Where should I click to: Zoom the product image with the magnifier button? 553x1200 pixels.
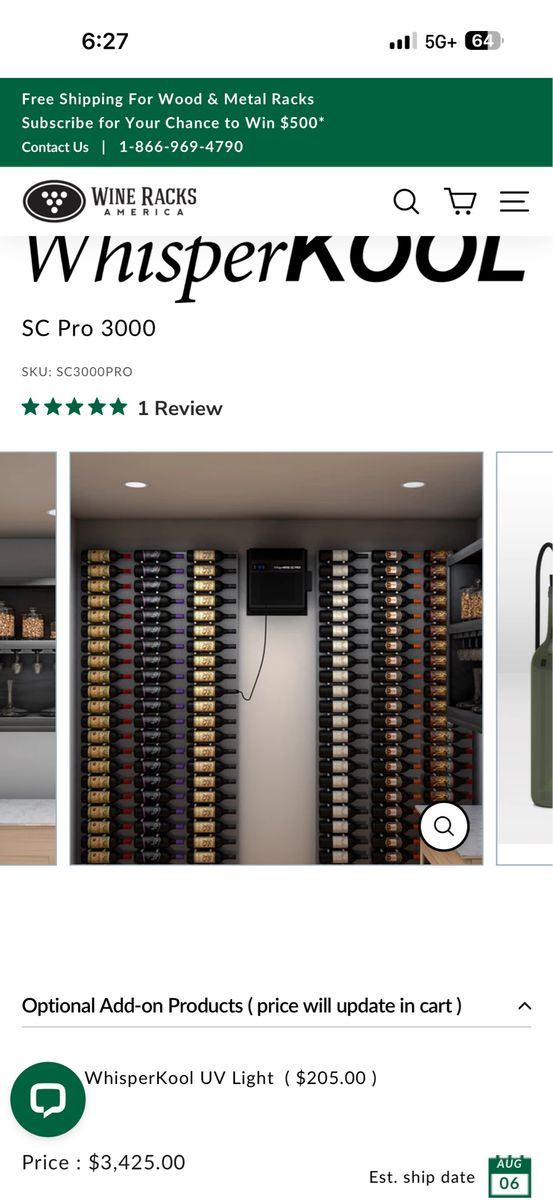pyautogui.click(x=444, y=826)
